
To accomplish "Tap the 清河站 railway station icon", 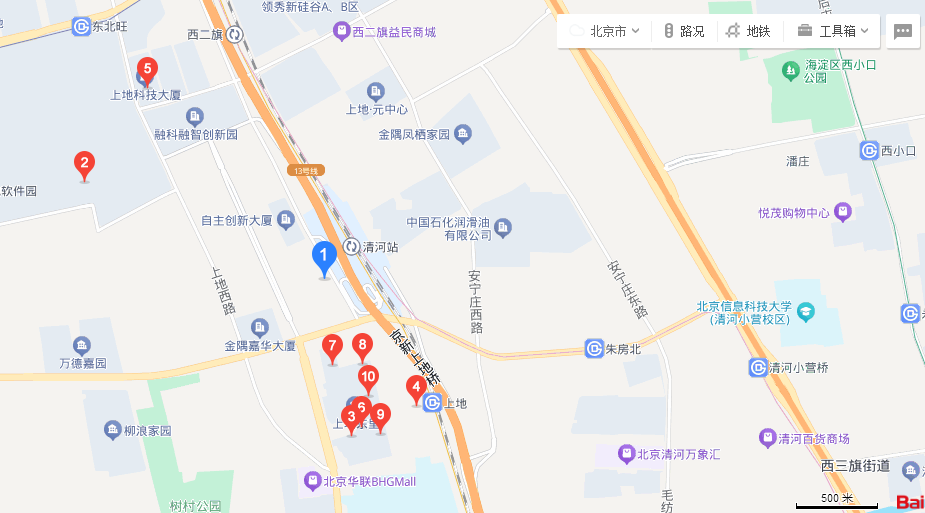I will (x=351, y=246).
